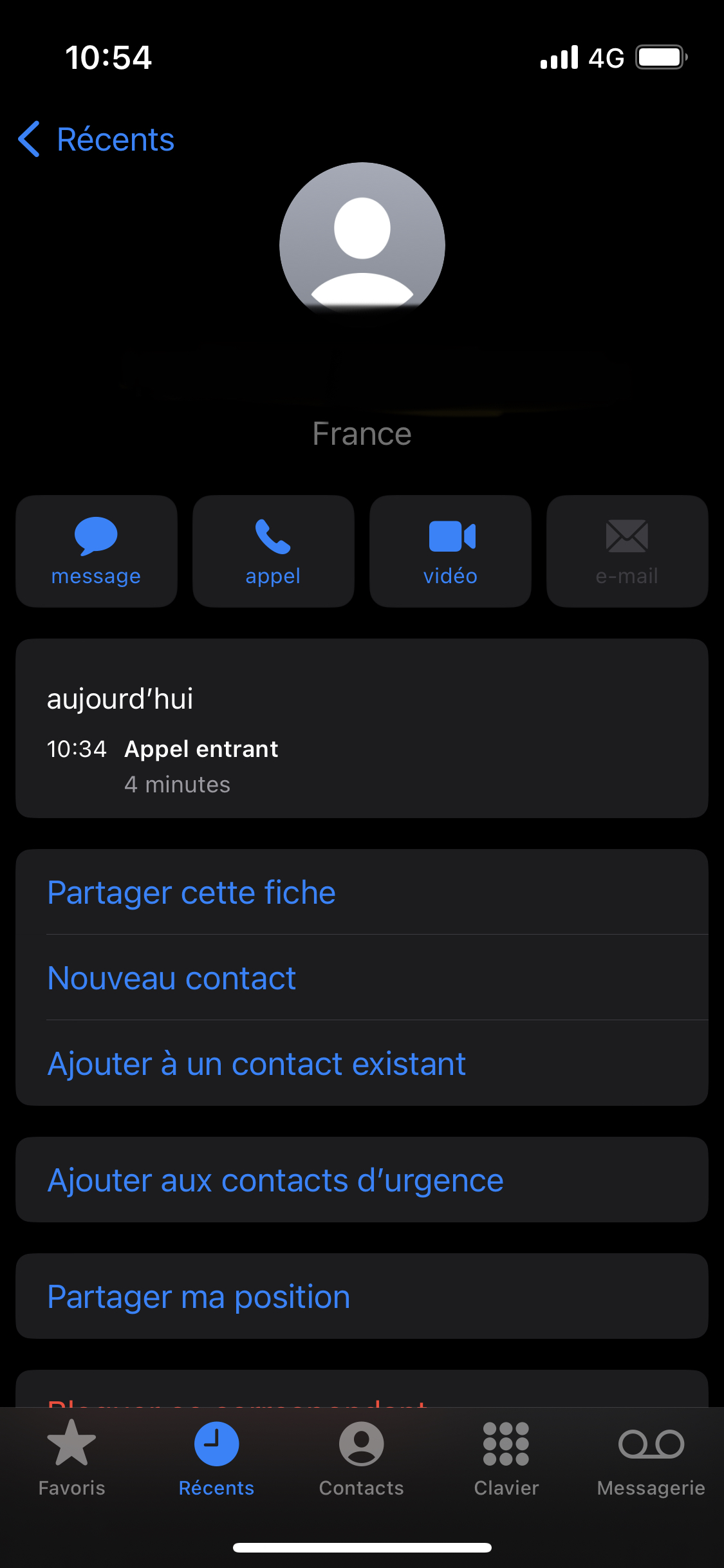This screenshot has height=1568, width=724.
Task: Go back to Récents list
Action: 97,140
